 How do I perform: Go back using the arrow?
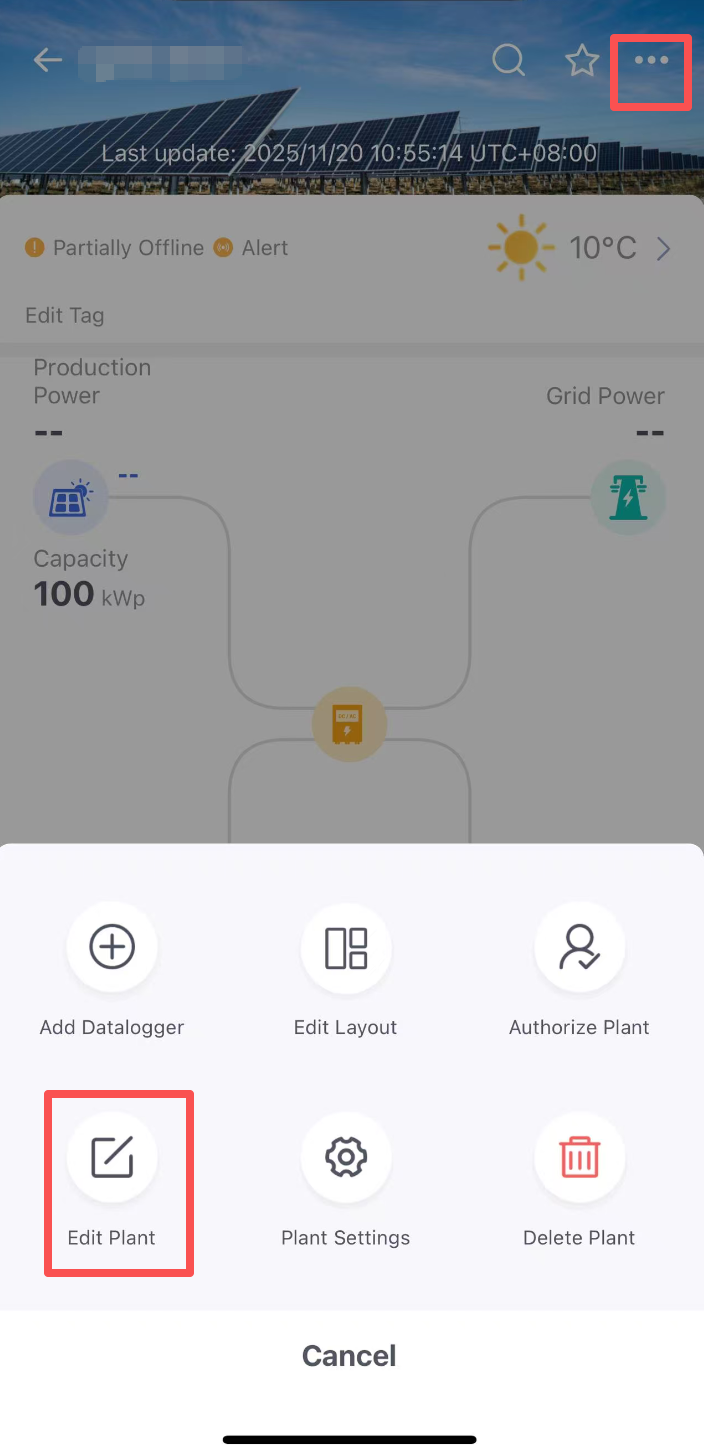click(47, 61)
